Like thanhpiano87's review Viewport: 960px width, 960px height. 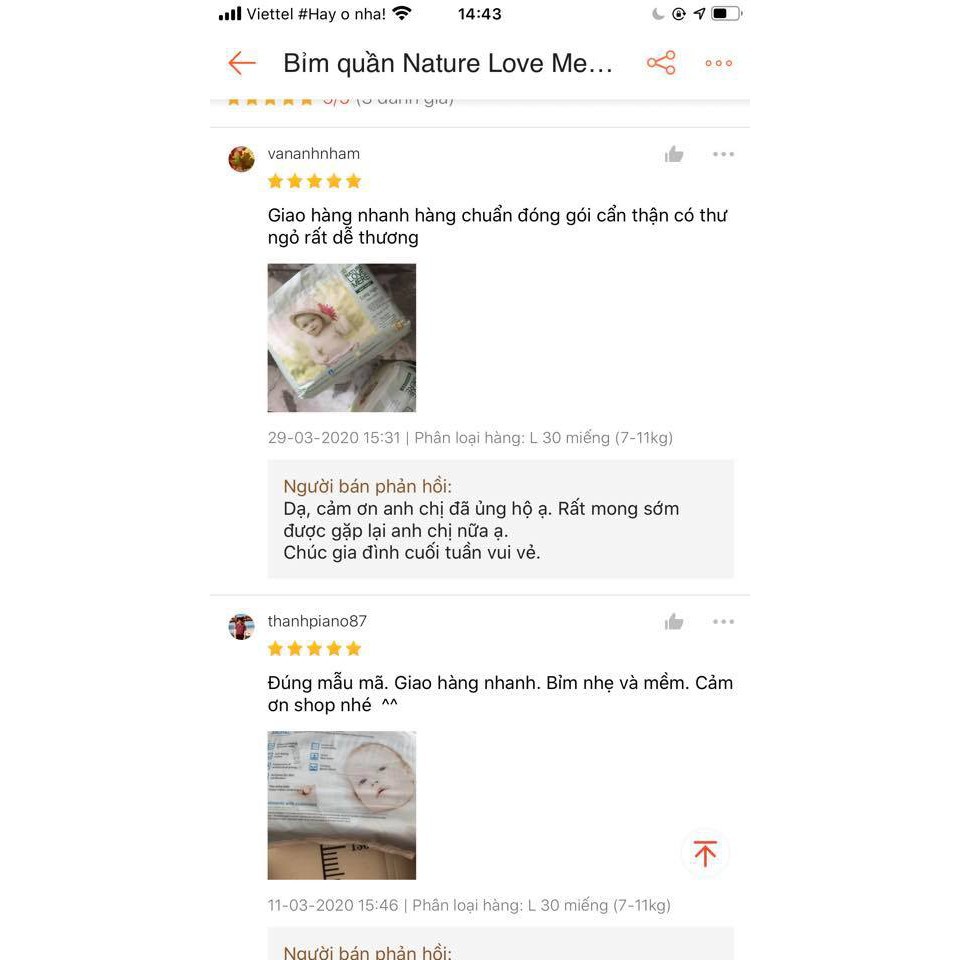[x=674, y=622]
